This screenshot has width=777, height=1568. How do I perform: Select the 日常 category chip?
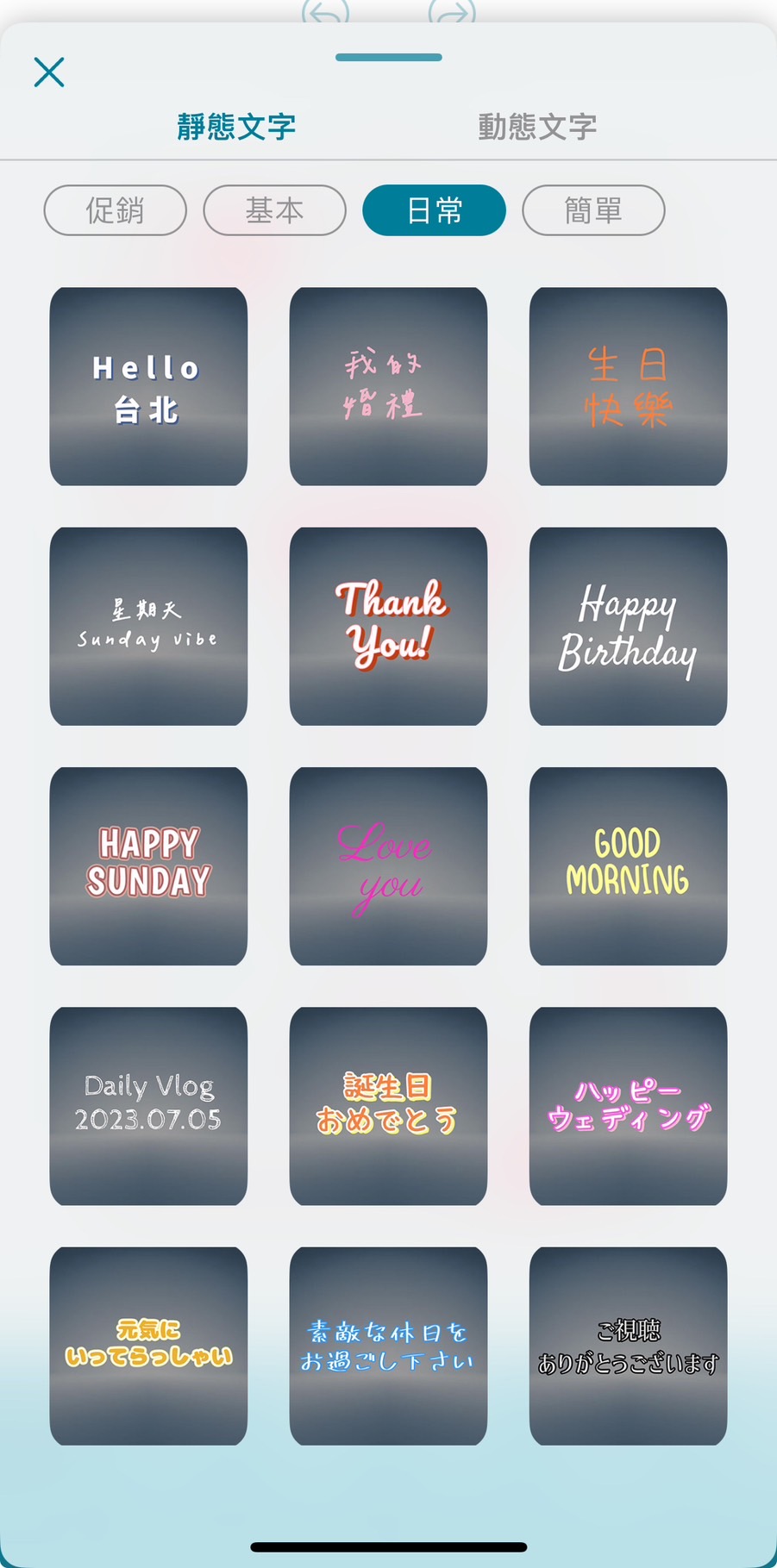[434, 210]
